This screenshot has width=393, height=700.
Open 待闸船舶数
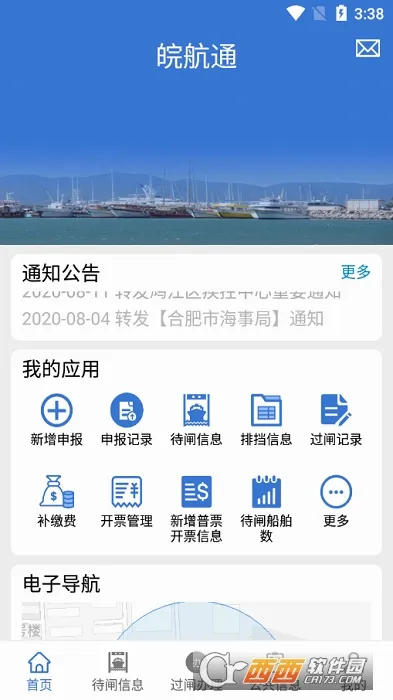(266, 509)
